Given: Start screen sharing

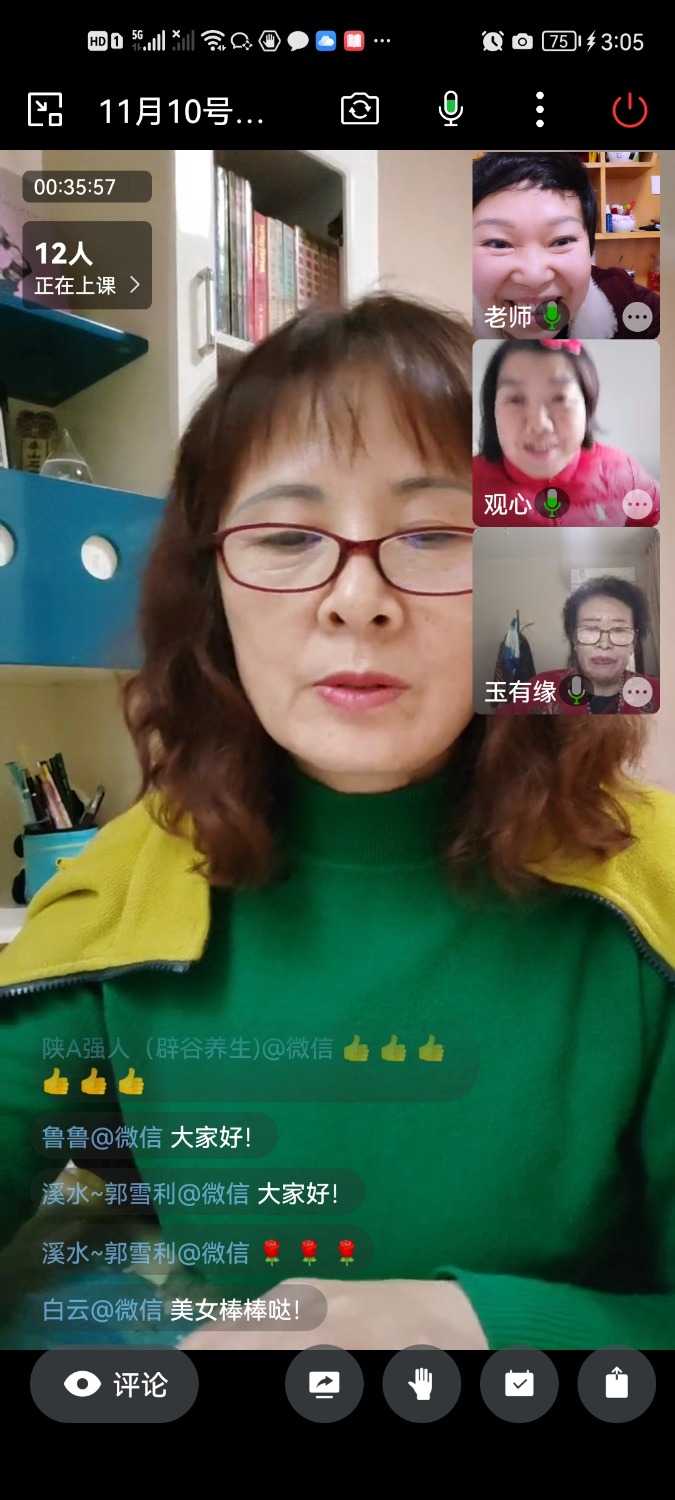Looking at the screenshot, I should coord(324,1384).
